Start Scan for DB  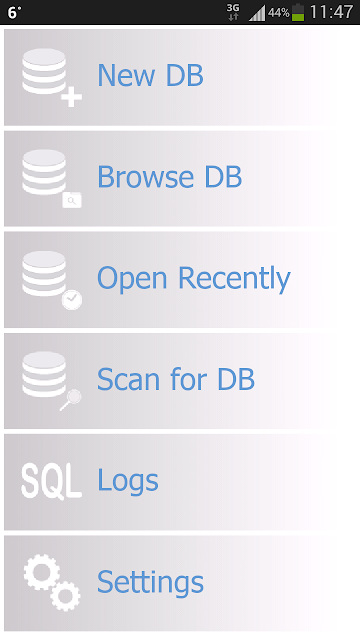182,380
